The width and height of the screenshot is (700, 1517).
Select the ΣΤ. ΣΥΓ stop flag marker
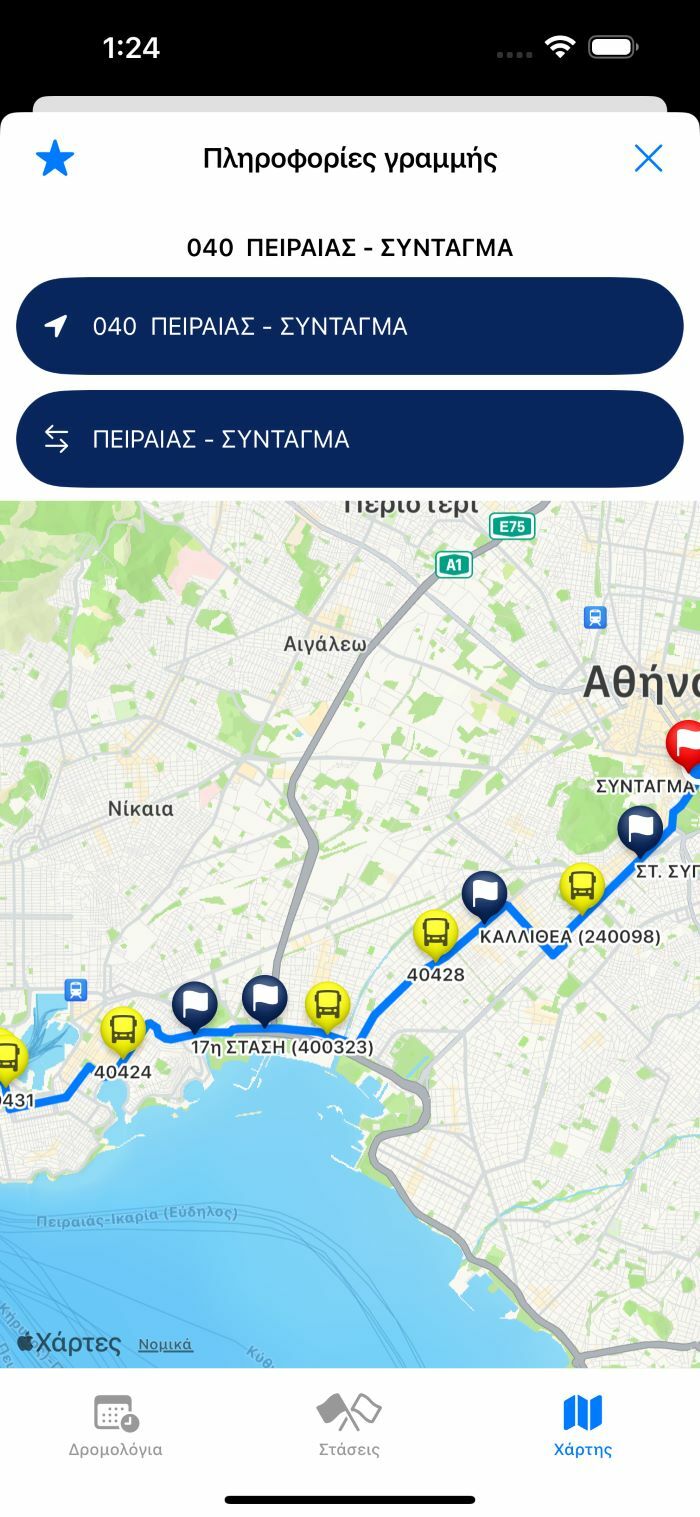(640, 829)
